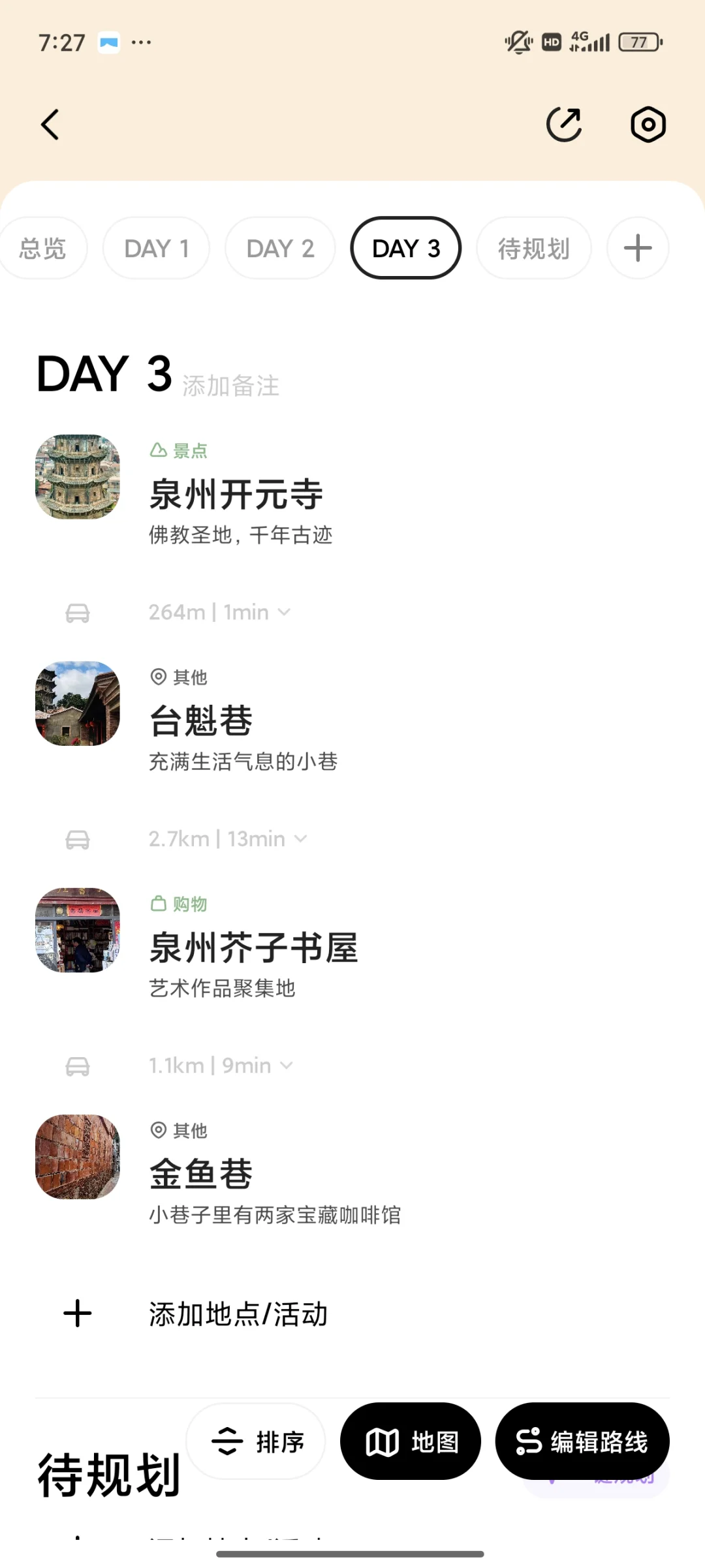Select the DAY 2 tab

point(280,249)
